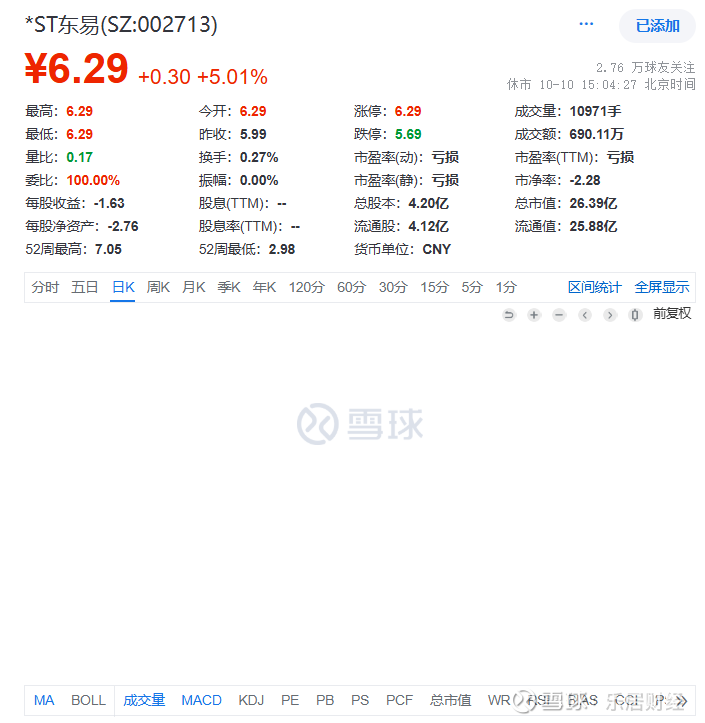Viewport: 705px width, 723px height.
Task: Open the three-dot more options menu
Action: pos(586,24)
